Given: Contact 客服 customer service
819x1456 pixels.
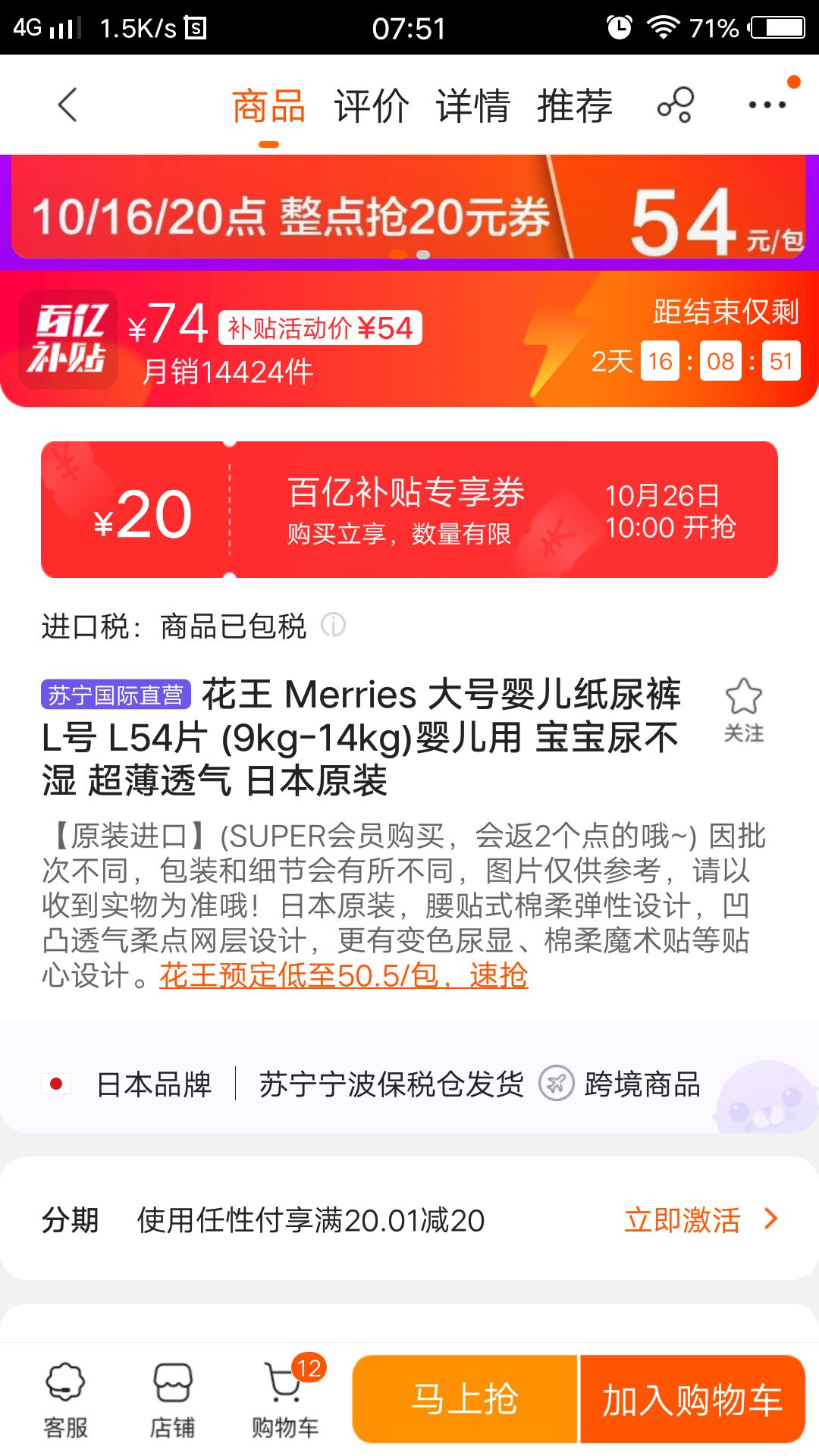Looking at the screenshot, I should pos(66,1400).
